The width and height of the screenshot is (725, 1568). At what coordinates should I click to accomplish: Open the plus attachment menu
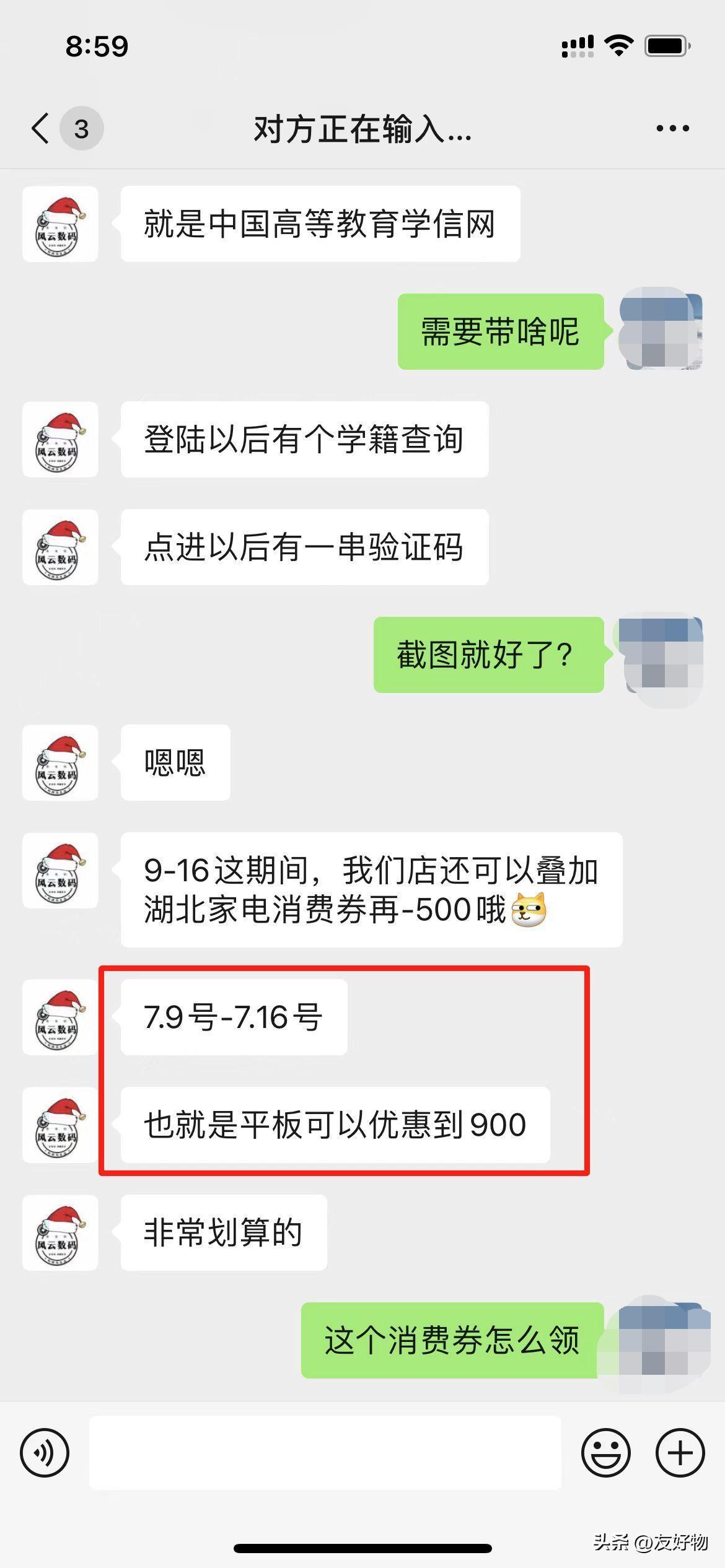point(680,1453)
